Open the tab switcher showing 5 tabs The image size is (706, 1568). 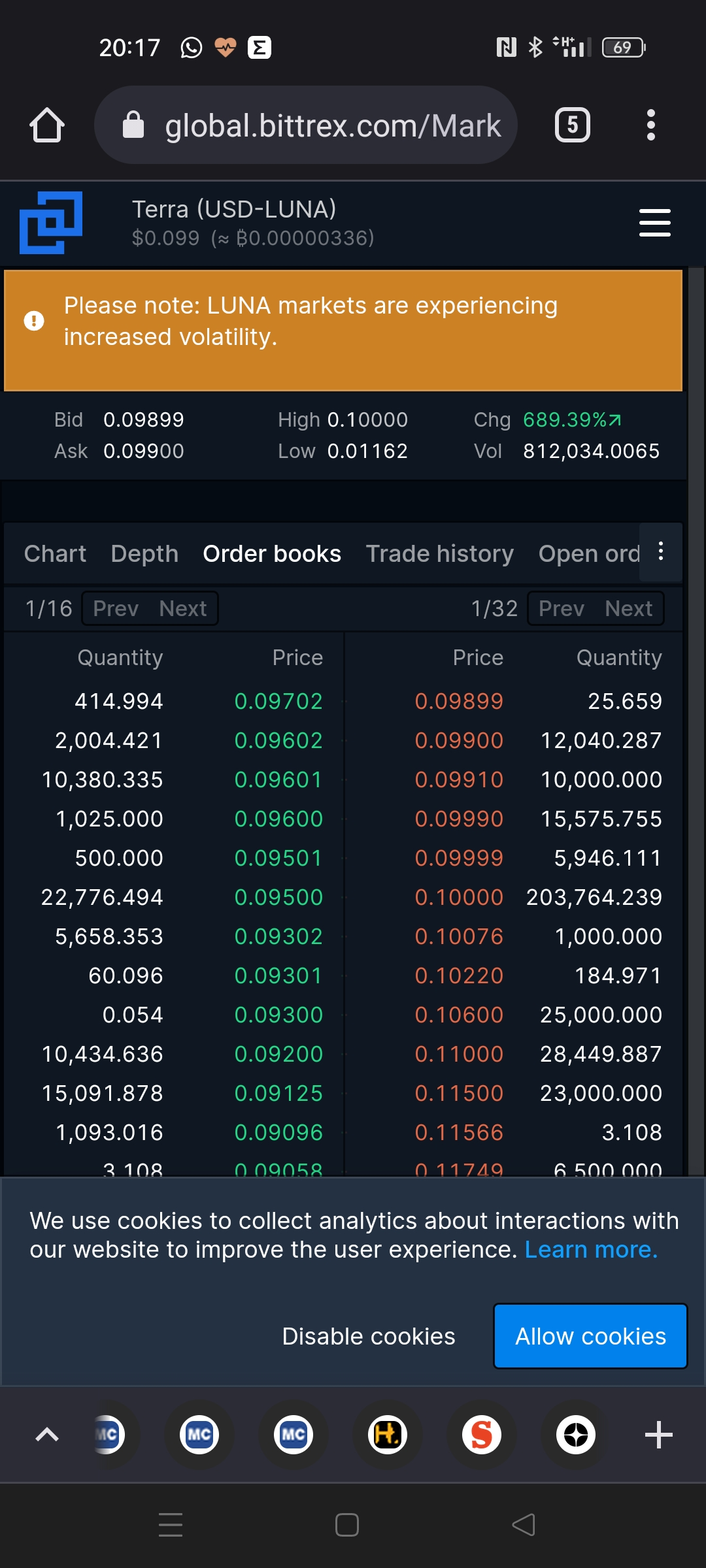click(x=573, y=125)
